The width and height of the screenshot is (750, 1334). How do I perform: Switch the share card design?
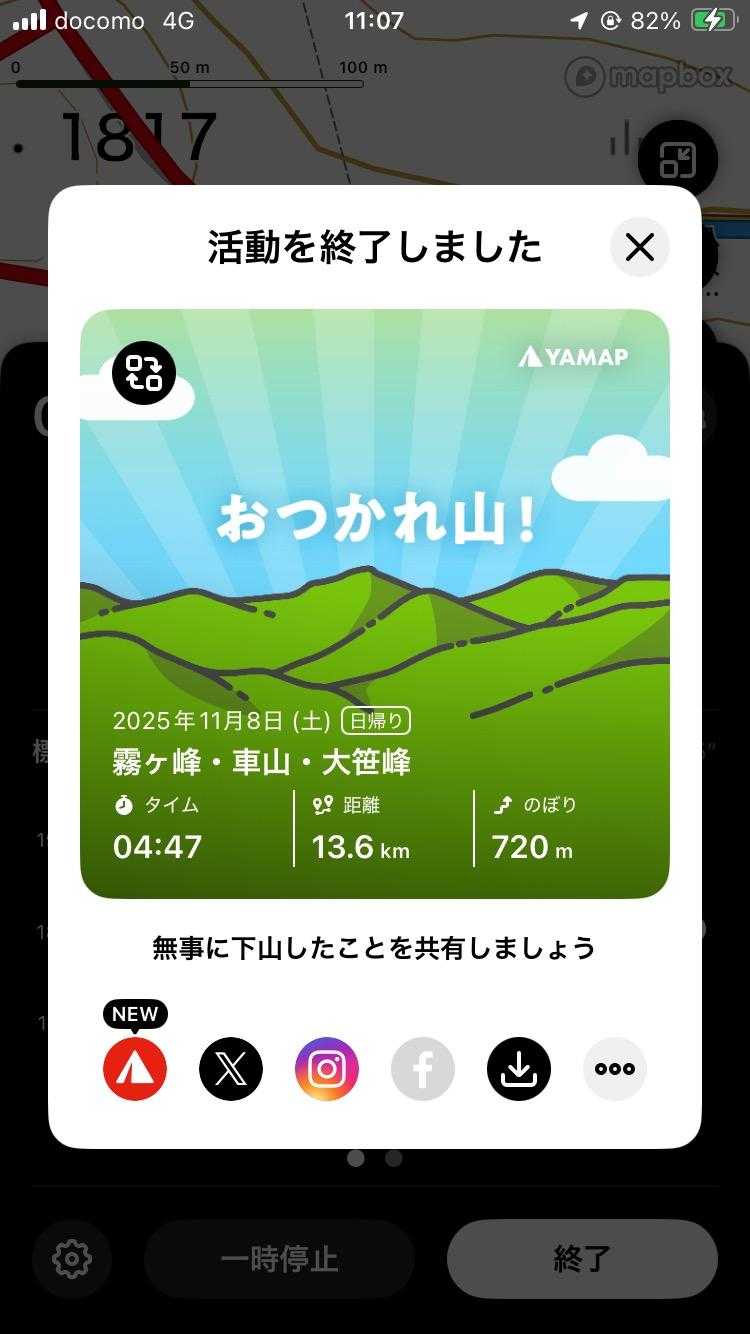point(144,373)
